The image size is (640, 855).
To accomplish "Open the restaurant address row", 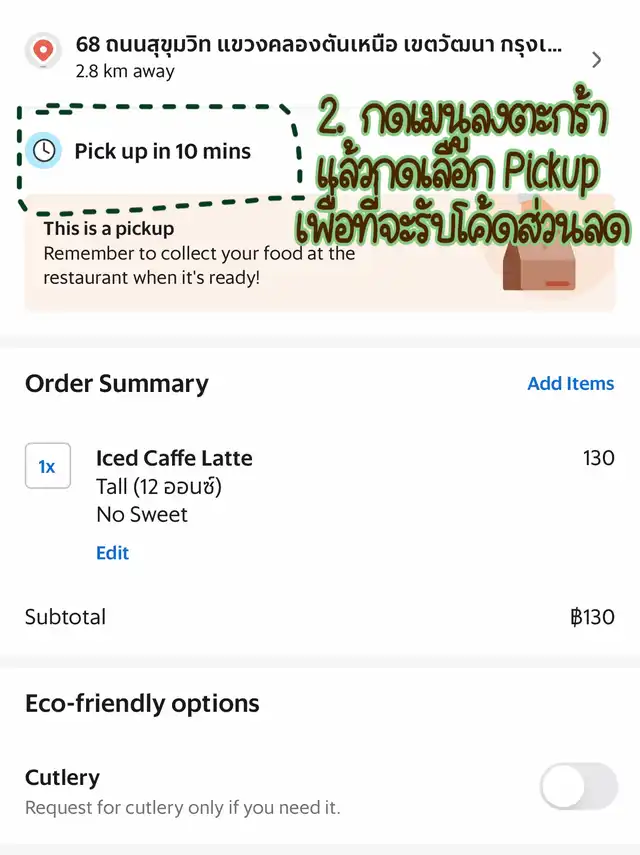I will click(318, 57).
